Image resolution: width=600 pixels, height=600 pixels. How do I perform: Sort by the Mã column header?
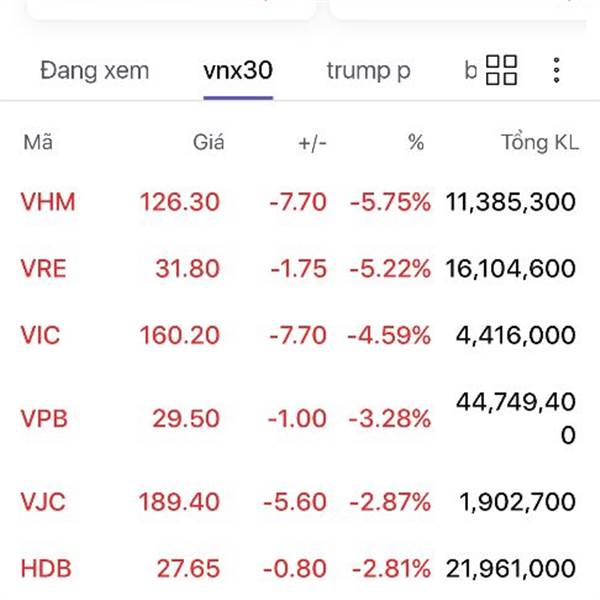[38, 143]
